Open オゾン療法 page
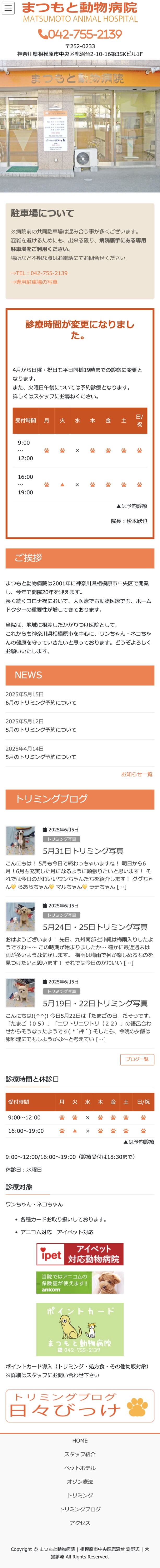 click(80, 1482)
